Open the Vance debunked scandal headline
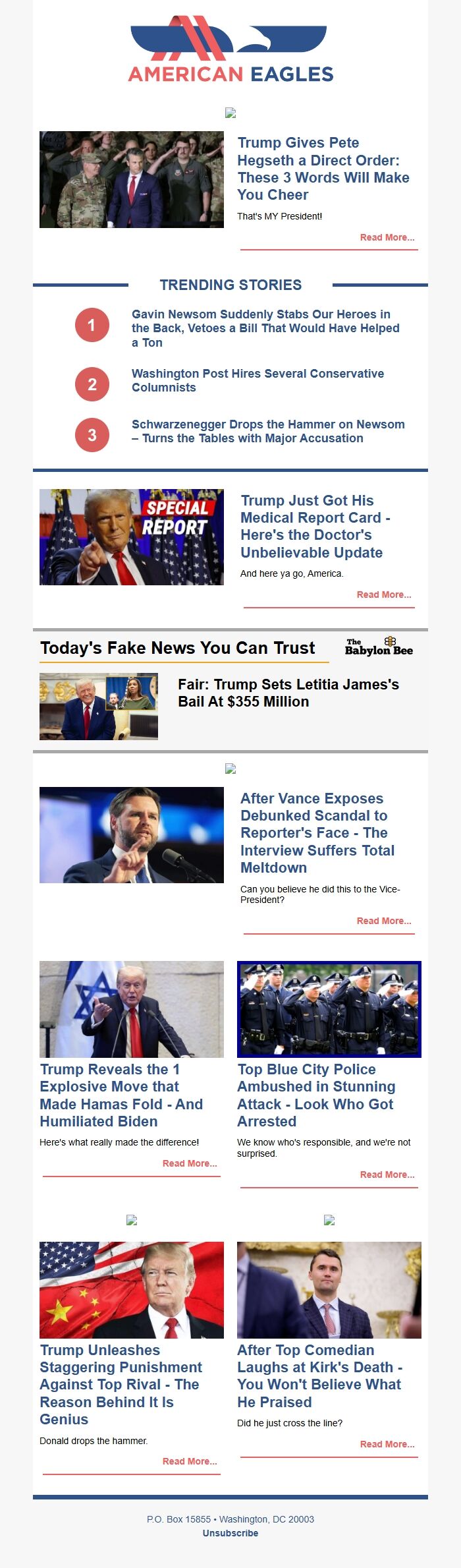The image size is (461, 1568). pos(317,832)
